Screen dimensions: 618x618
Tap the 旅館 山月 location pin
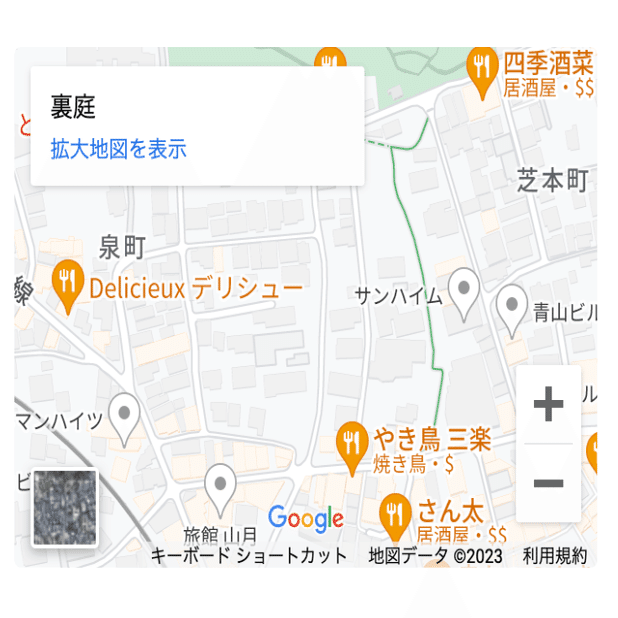(x=220, y=488)
